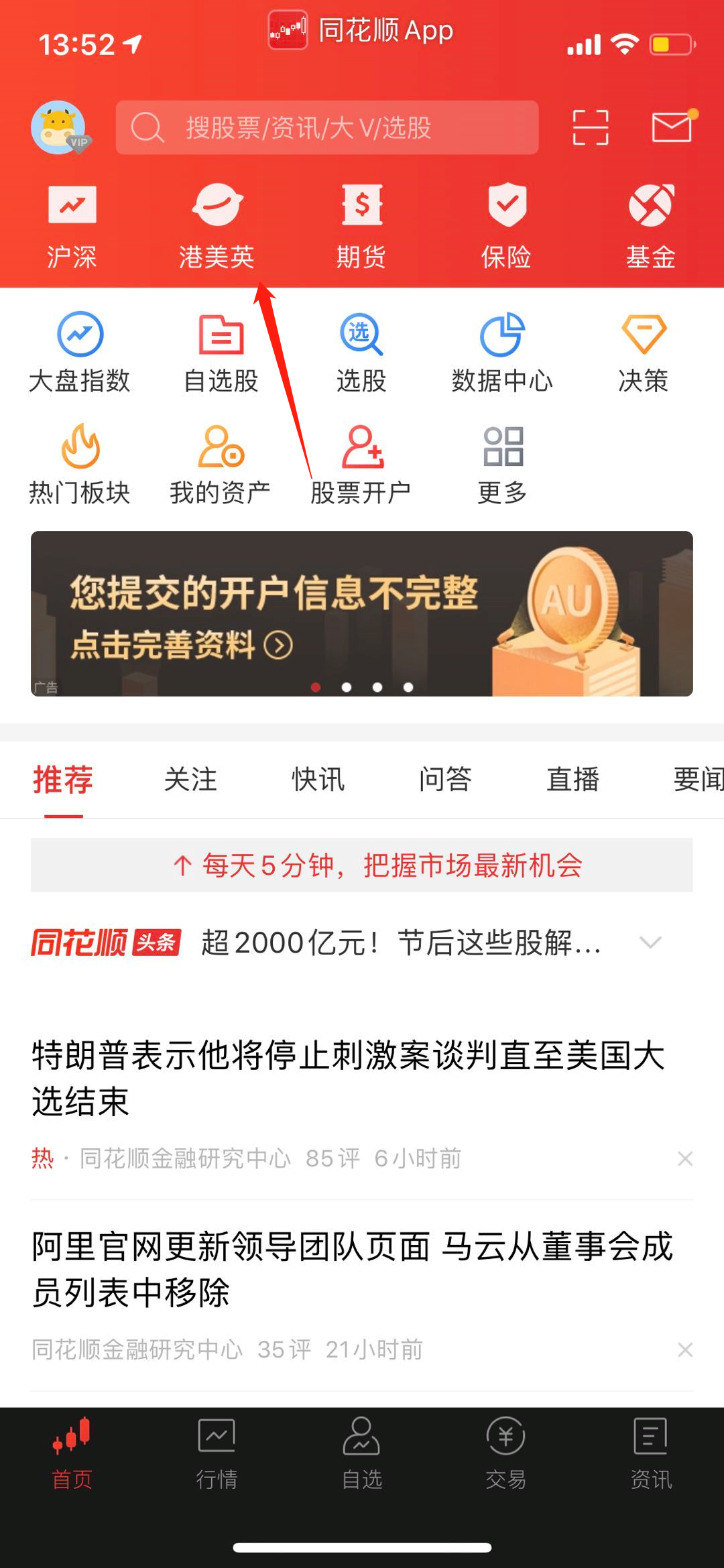Dismiss the 特朗普 news with the X
This screenshot has height=1568, width=724.
[x=685, y=1158]
